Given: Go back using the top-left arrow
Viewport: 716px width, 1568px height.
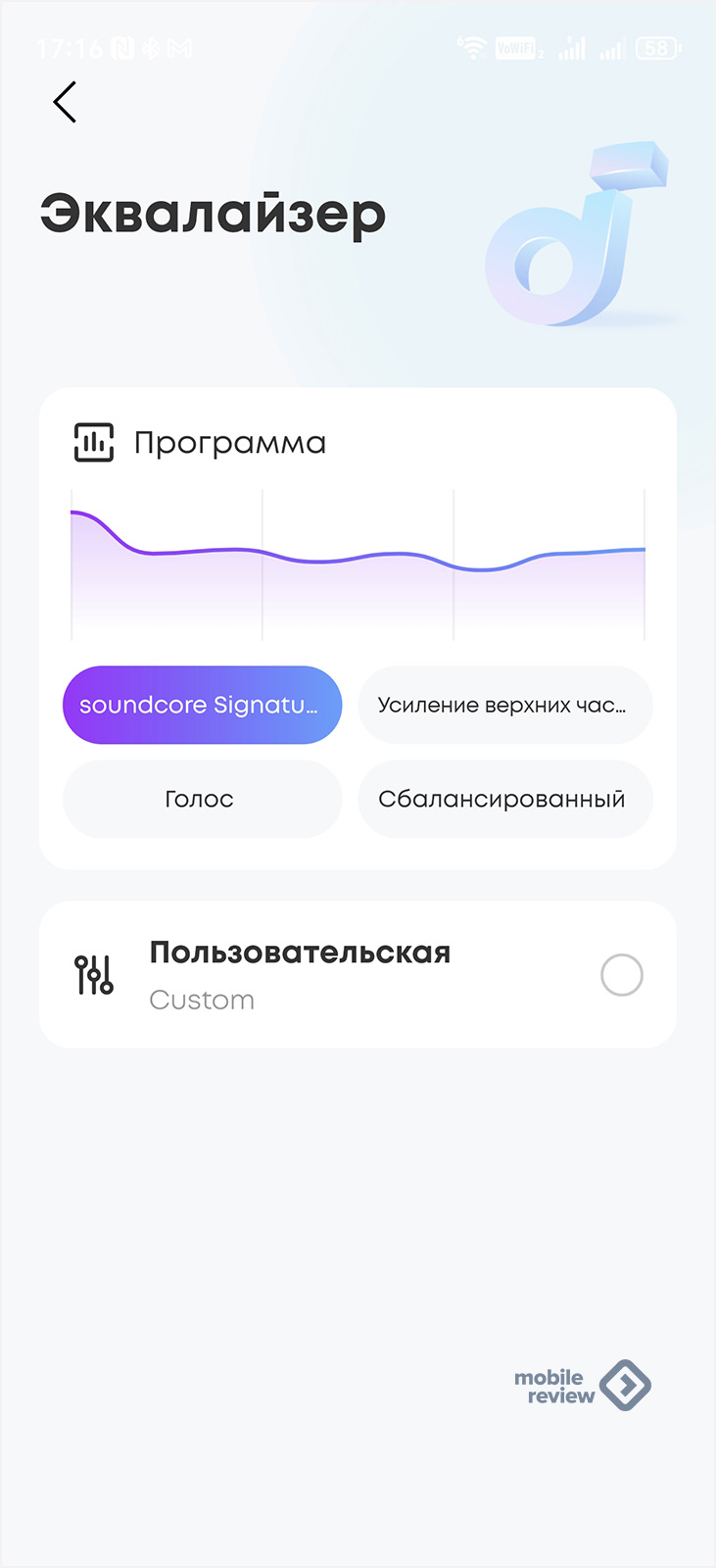Looking at the screenshot, I should point(65,102).
